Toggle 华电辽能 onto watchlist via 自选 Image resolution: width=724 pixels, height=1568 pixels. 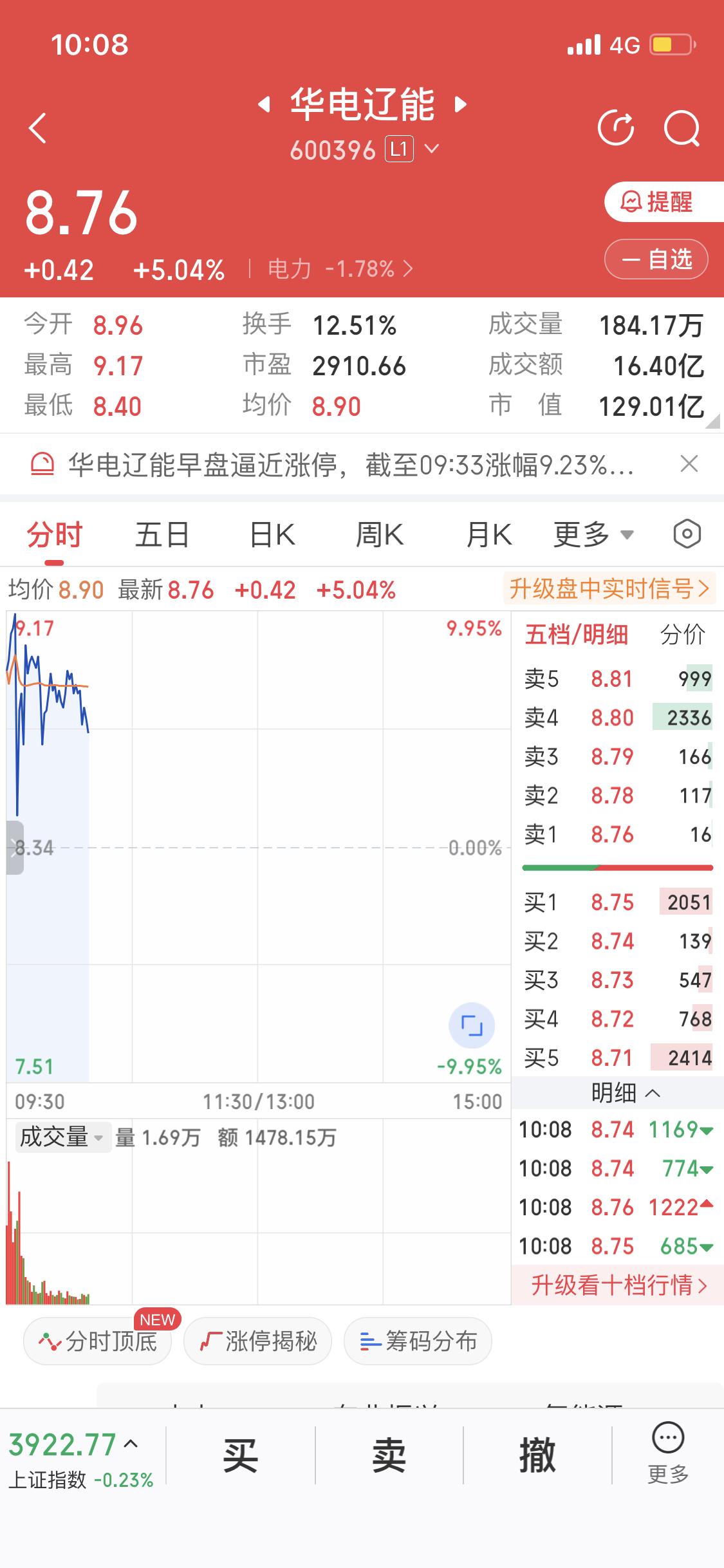[x=656, y=259]
